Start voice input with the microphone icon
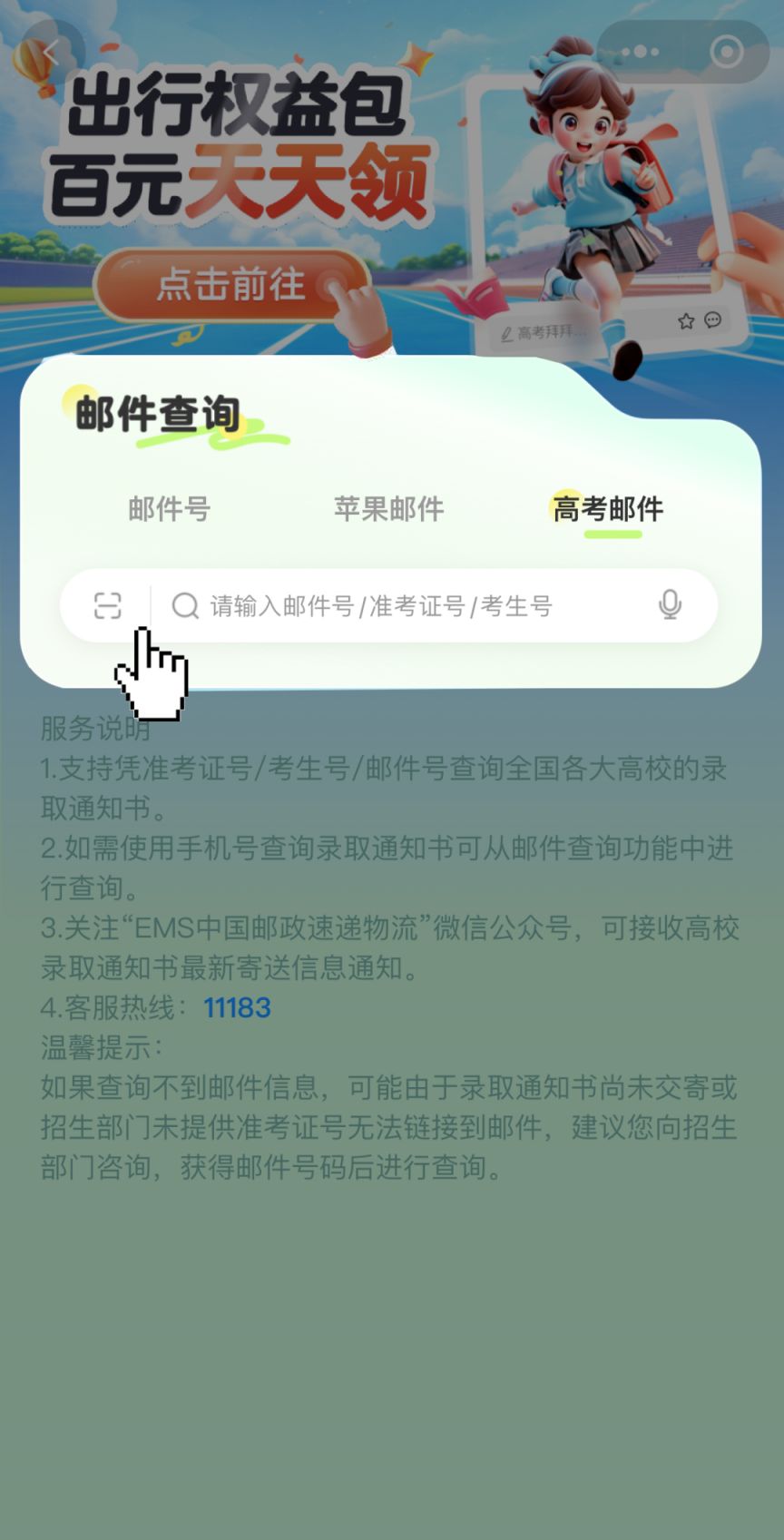Viewport: 784px width, 1540px height. click(670, 605)
